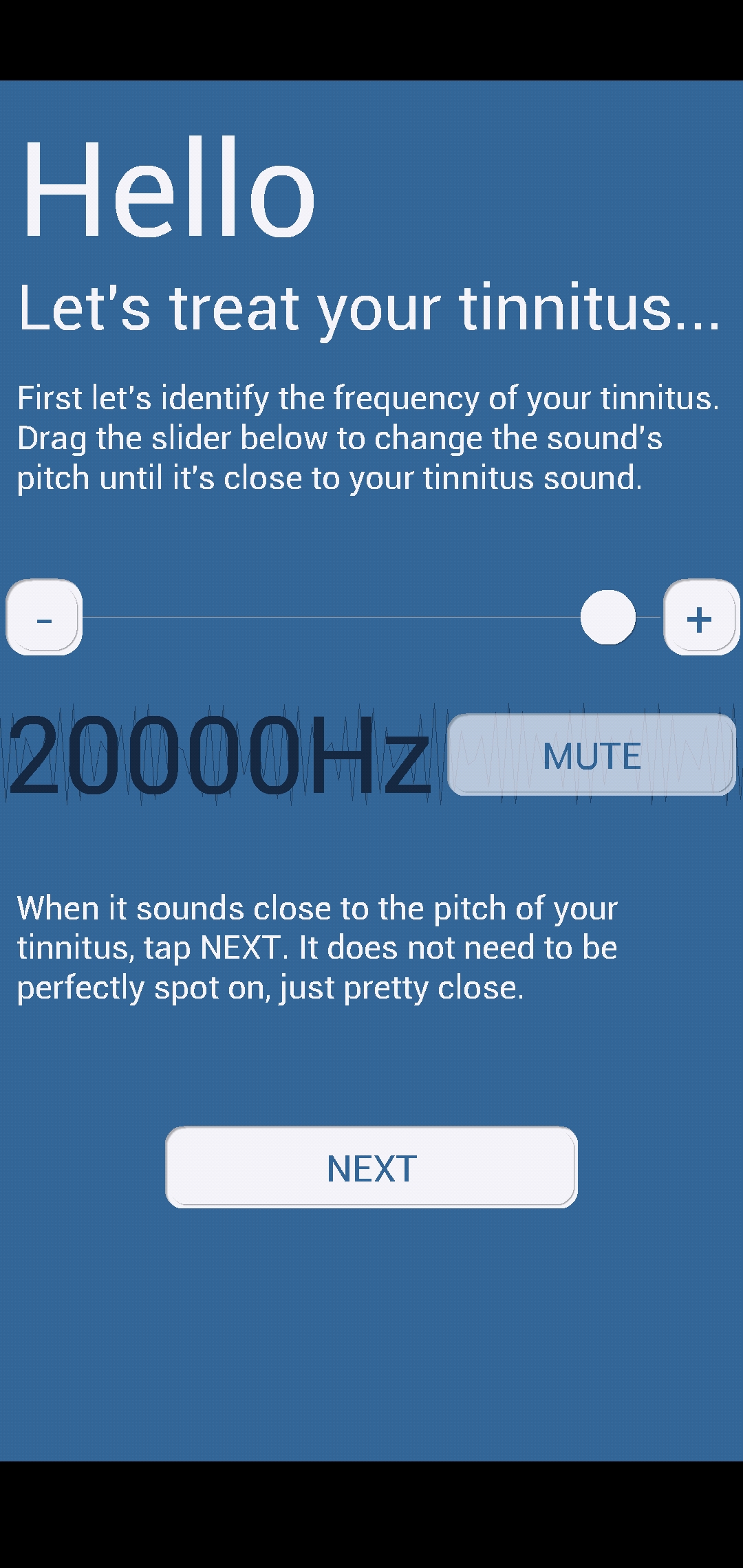The width and height of the screenshot is (743, 1568).
Task: Decrease the frequency with the minus button
Action: 44,618
